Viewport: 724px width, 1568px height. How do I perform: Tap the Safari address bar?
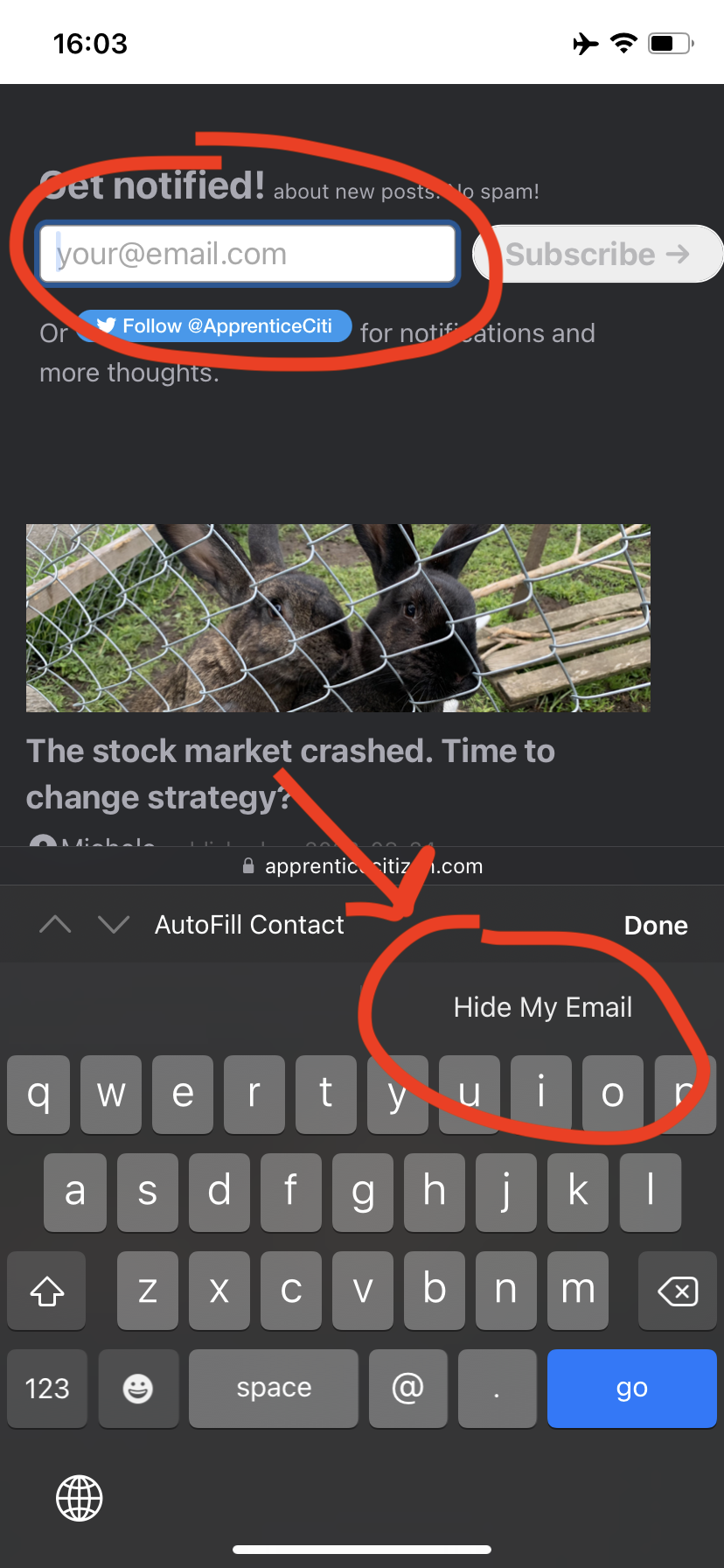pyautogui.click(x=362, y=866)
